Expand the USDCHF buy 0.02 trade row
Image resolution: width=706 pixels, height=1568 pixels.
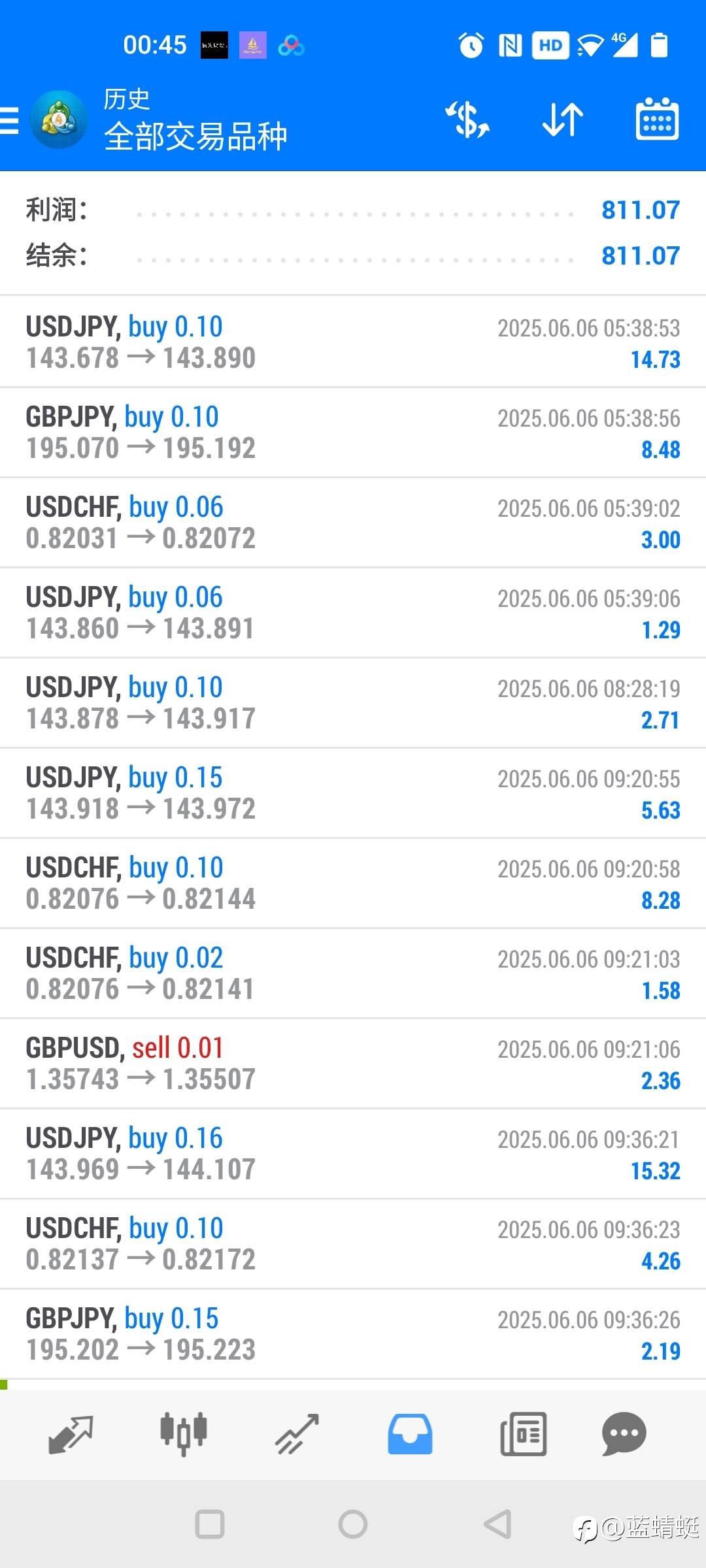[x=353, y=973]
